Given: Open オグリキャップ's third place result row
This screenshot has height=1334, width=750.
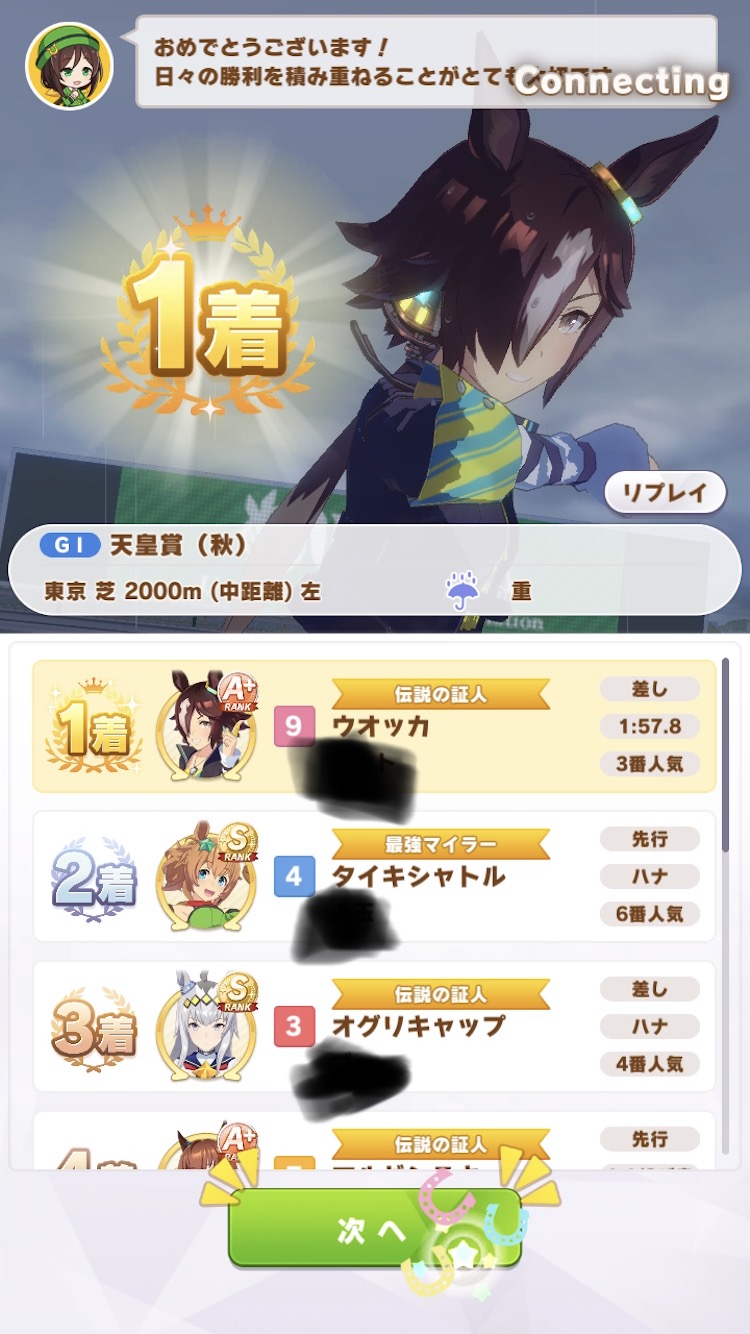Looking at the screenshot, I should coord(374,1026).
